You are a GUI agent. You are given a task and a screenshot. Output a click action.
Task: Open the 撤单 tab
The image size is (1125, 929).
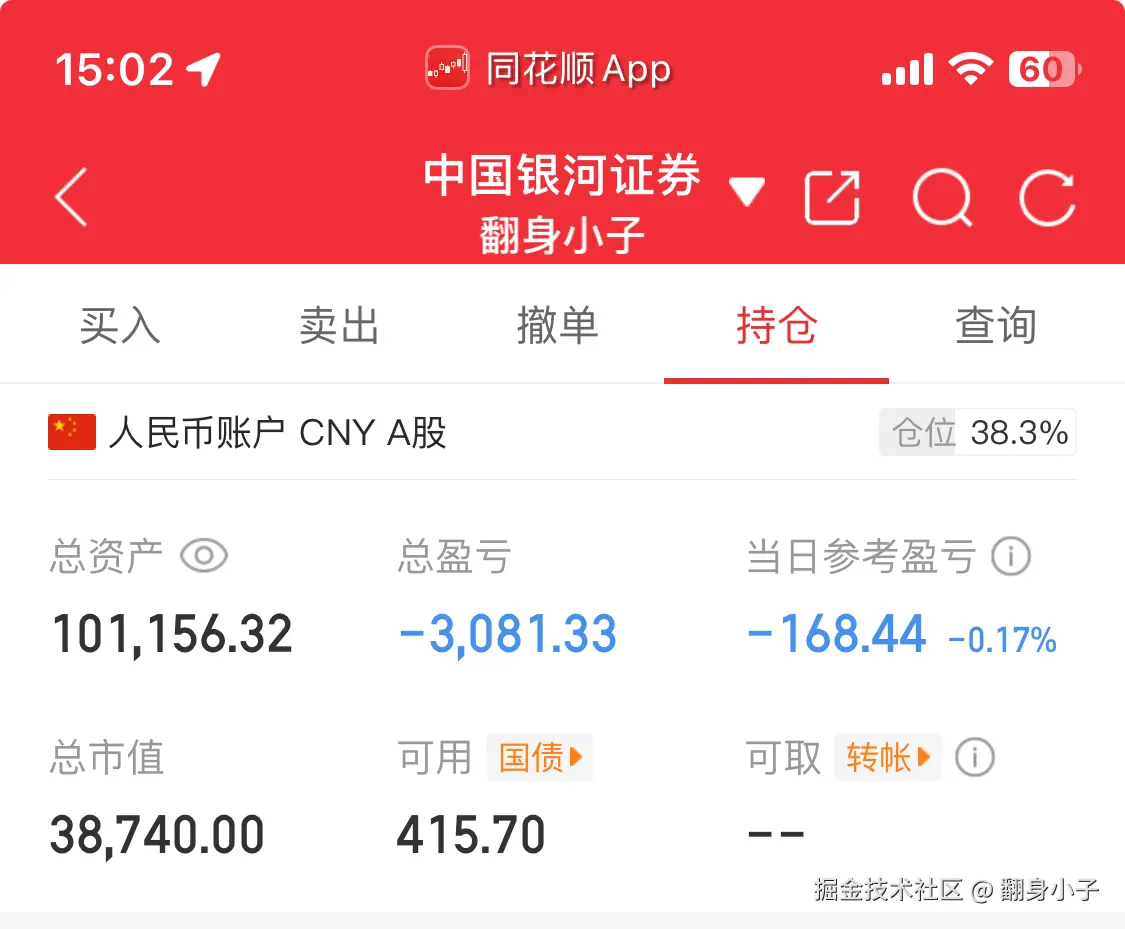pyautogui.click(x=557, y=326)
